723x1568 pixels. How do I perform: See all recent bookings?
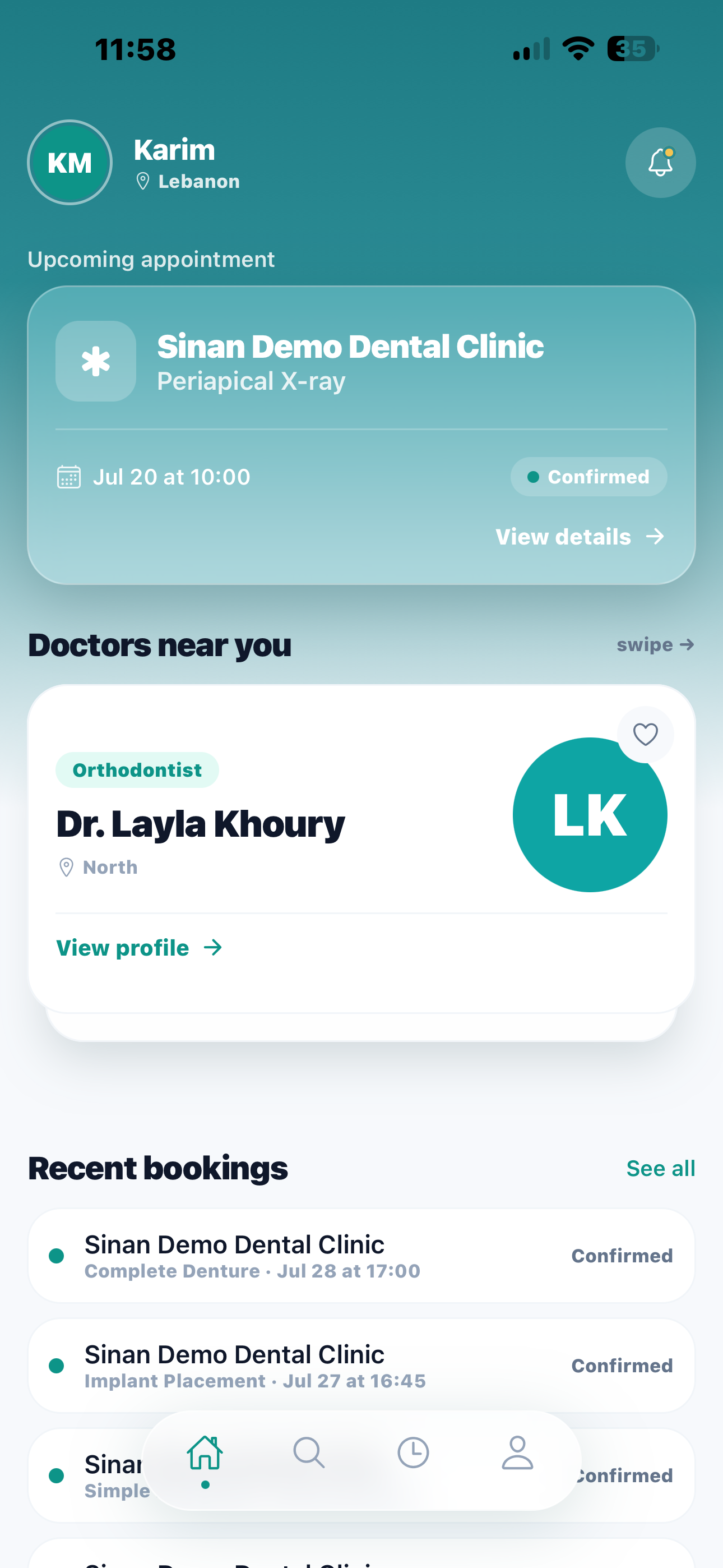point(660,1168)
